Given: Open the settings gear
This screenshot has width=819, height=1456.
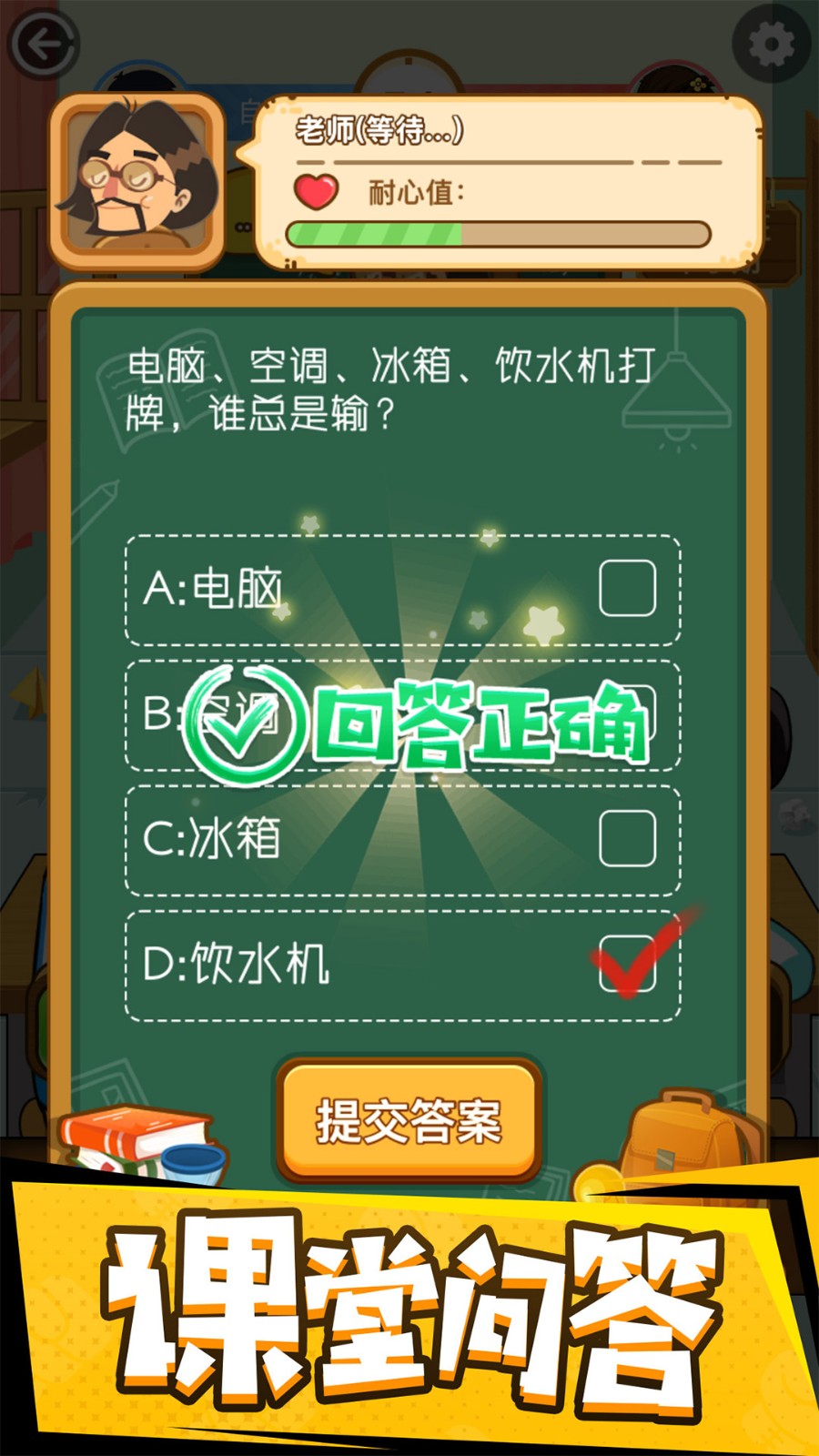Looking at the screenshot, I should coord(771,43).
